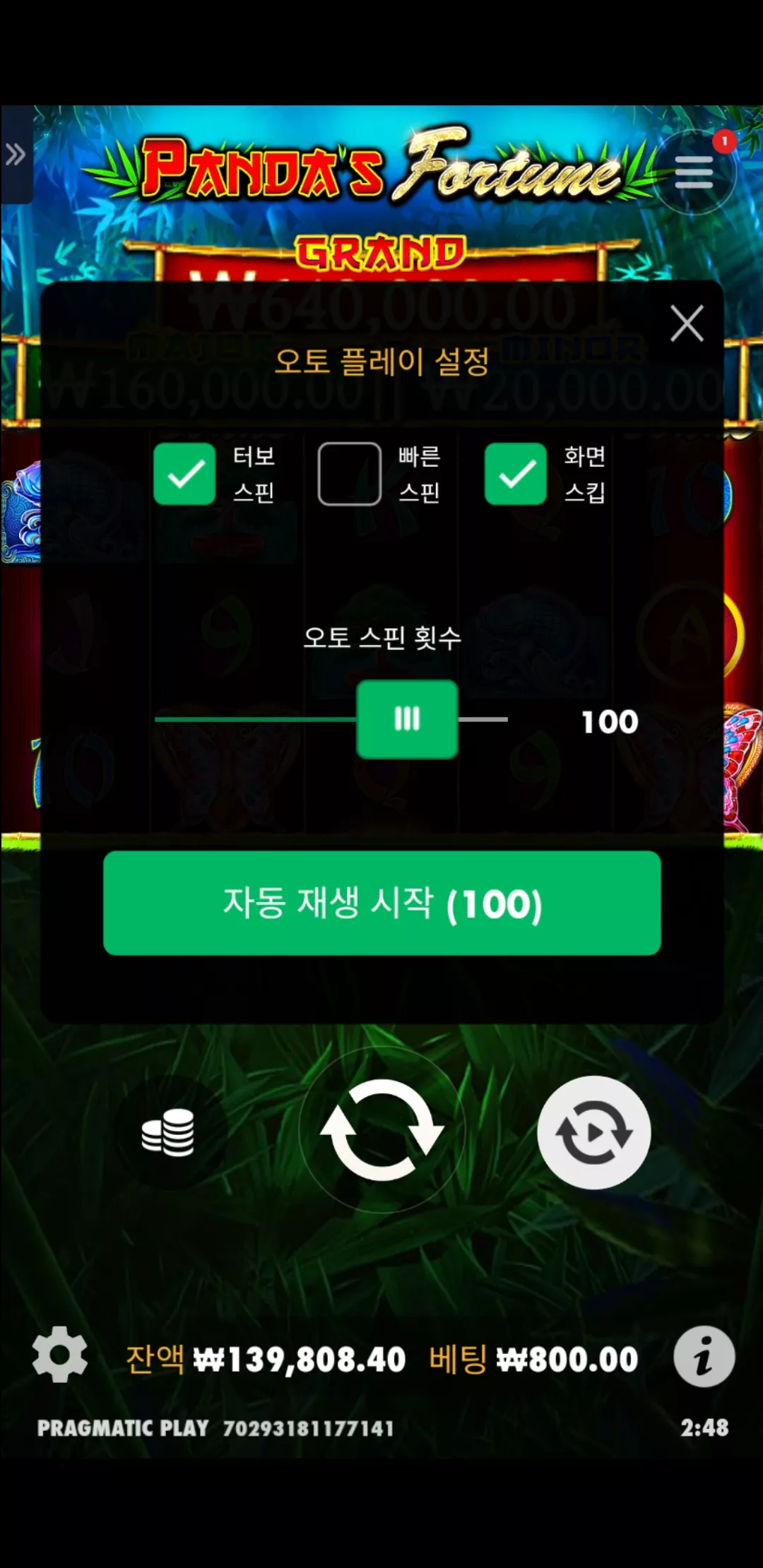Expand the side panel double-arrow tab

16,154
